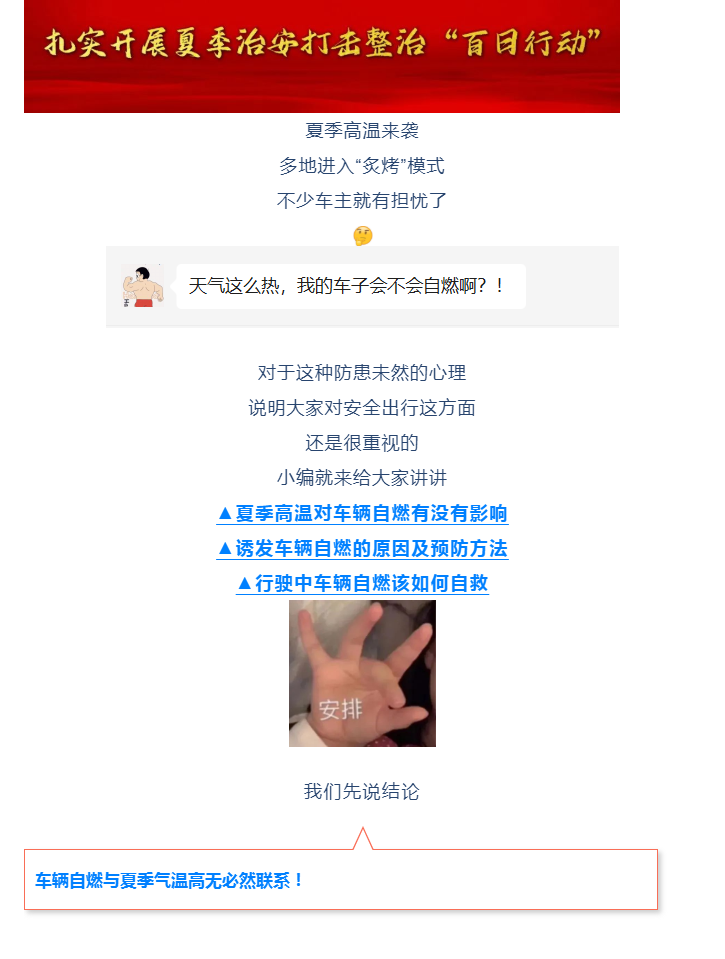Follow the link 诱发车辆自燃的原因及预防方法
Screen dimensions: 725x959
pyautogui.click(x=362, y=549)
